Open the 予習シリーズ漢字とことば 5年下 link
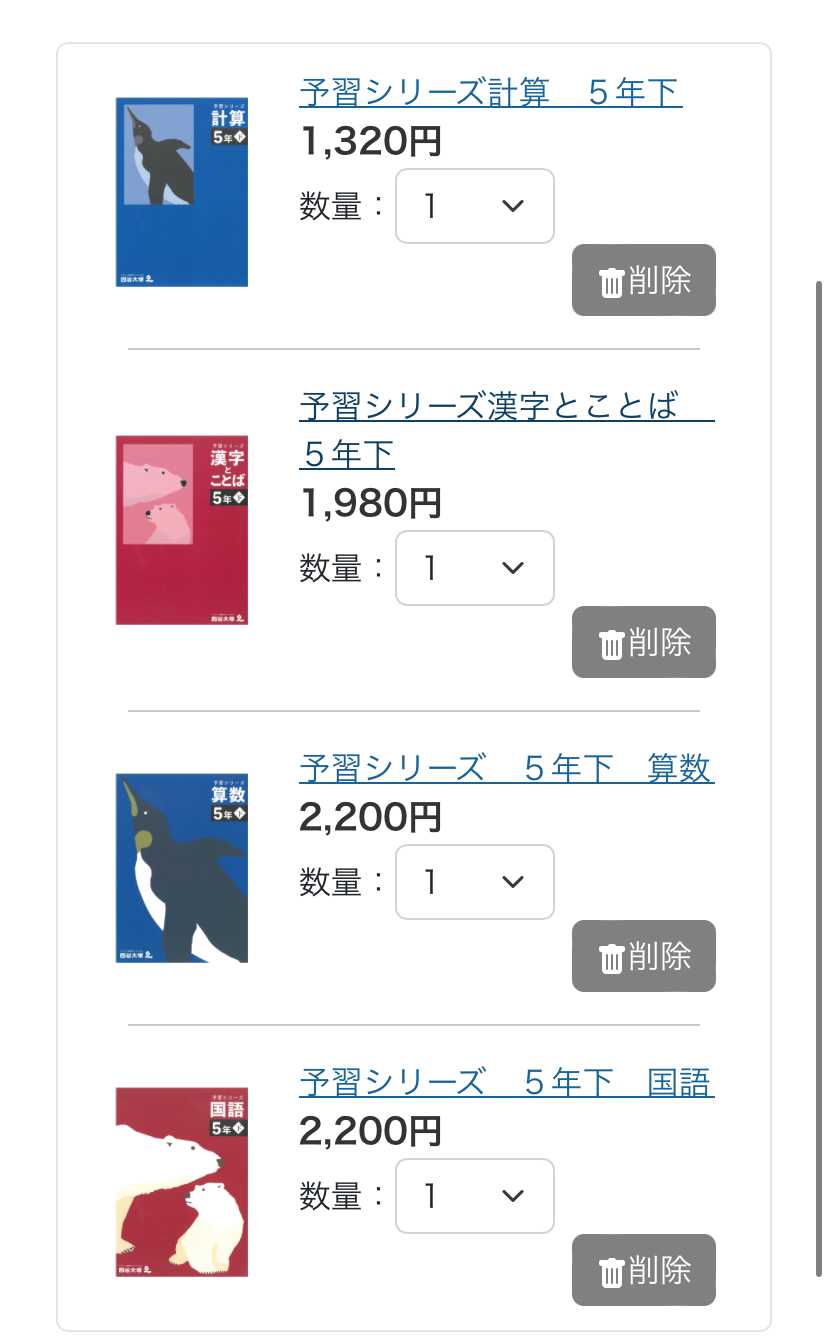This screenshot has width=828, height=1343. coord(488,408)
